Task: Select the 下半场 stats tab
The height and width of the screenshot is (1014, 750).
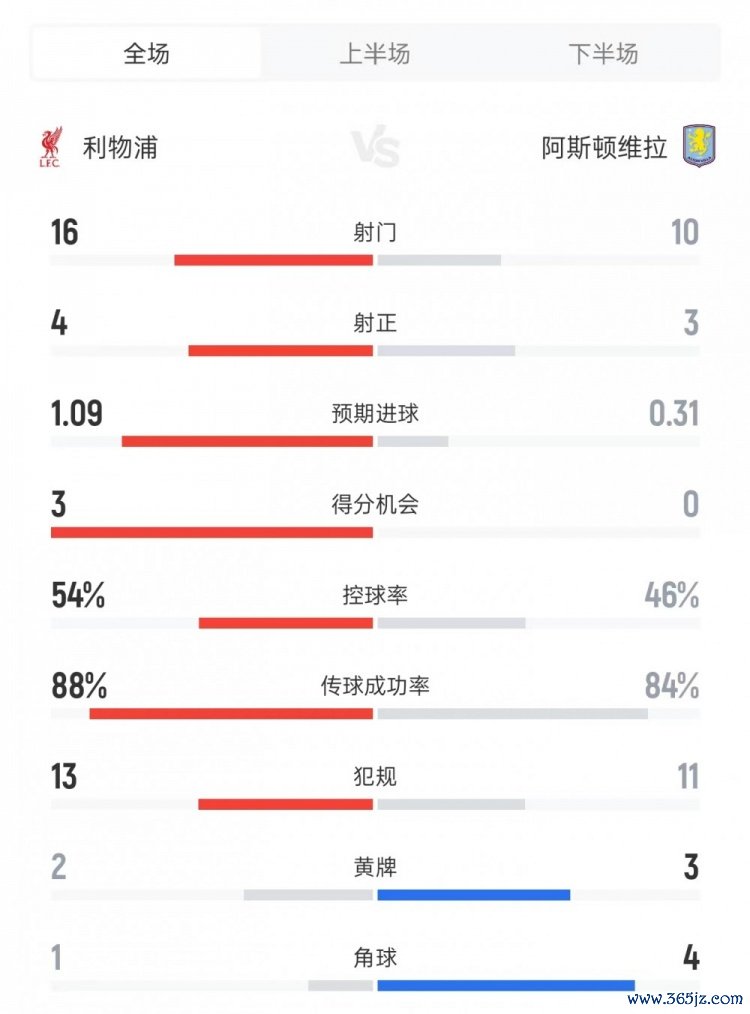Action: [603, 54]
